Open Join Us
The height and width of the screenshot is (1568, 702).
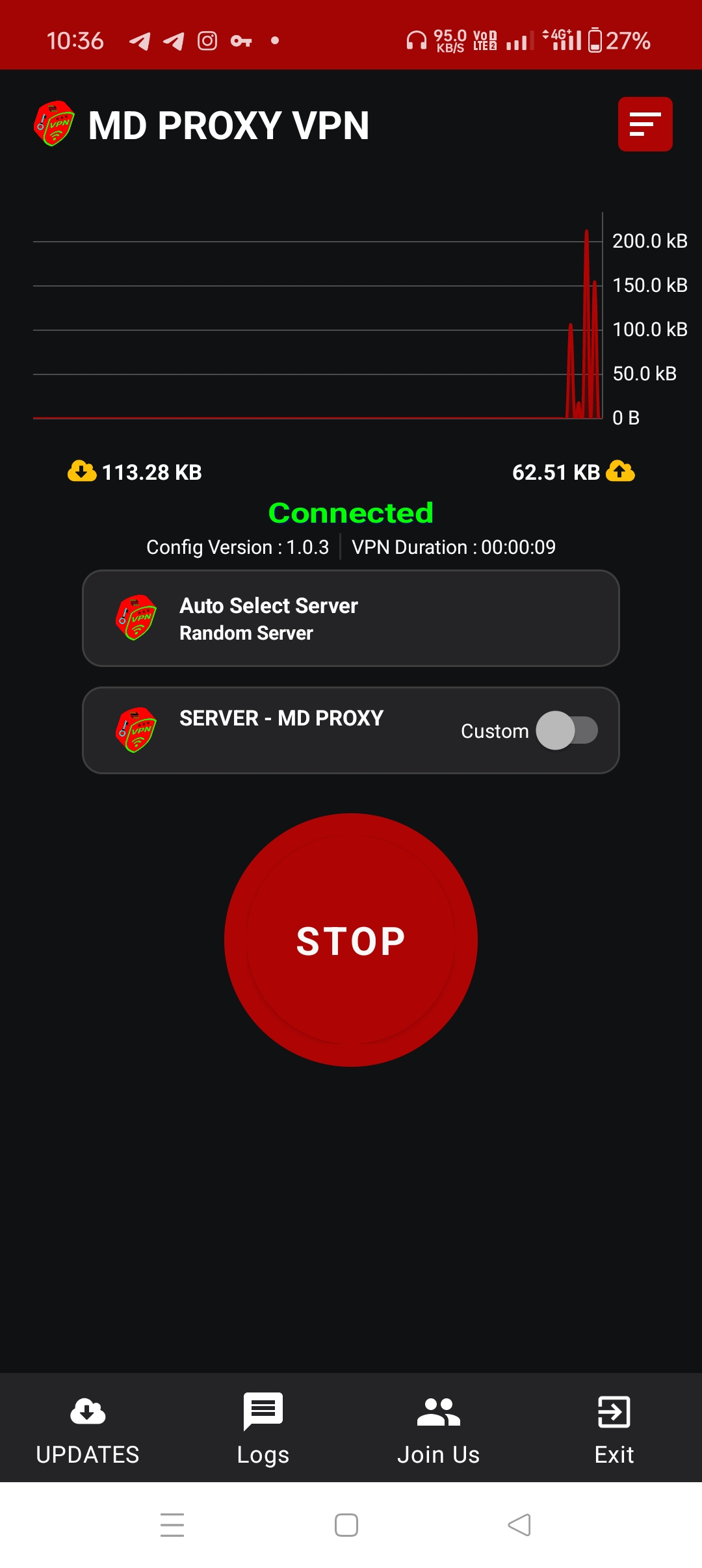439,1429
